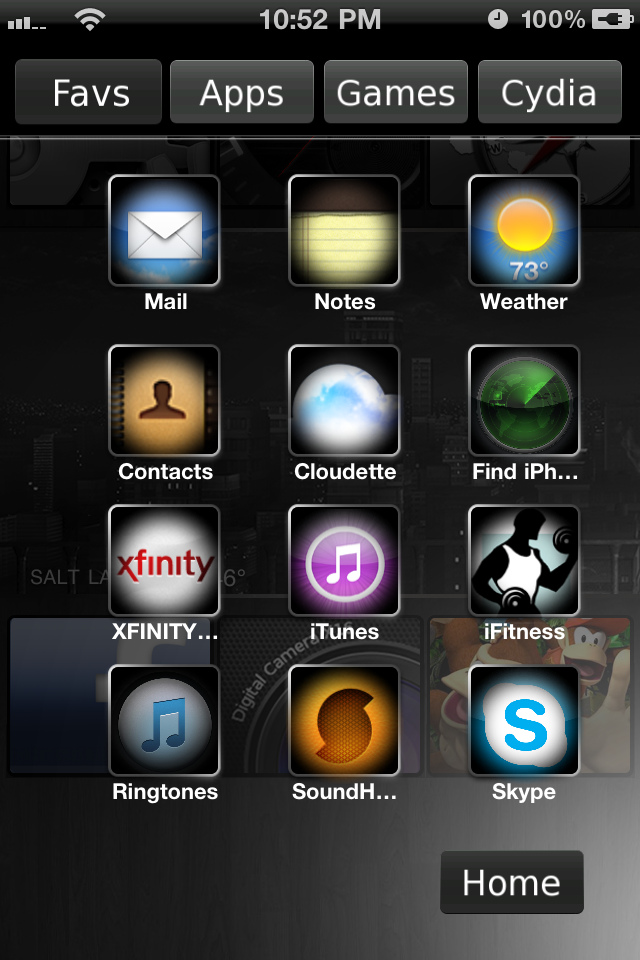Open the Weather app
The height and width of the screenshot is (960, 640).
pyautogui.click(x=524, y=231)
